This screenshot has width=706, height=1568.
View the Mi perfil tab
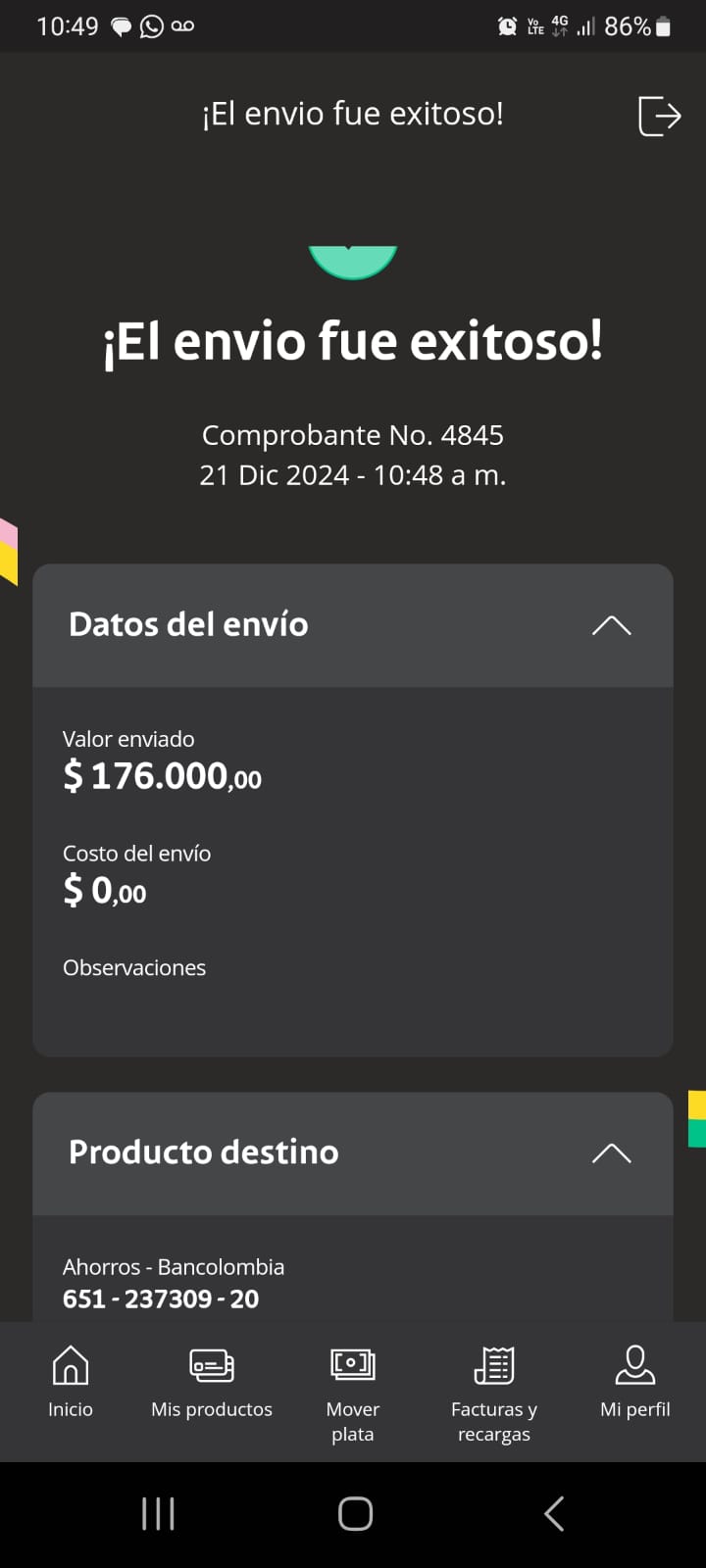tap(634, 1382)
